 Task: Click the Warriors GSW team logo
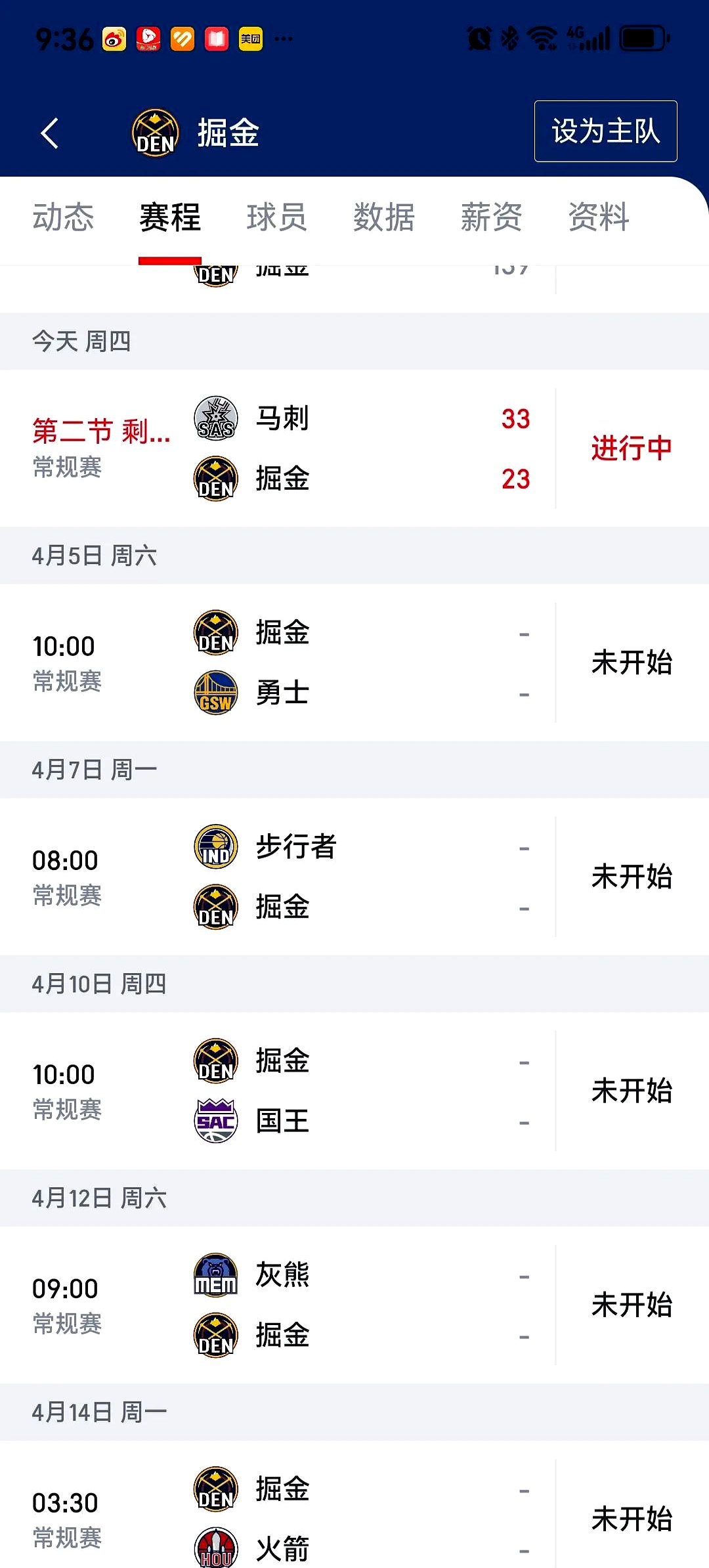[x=215, y=691]
